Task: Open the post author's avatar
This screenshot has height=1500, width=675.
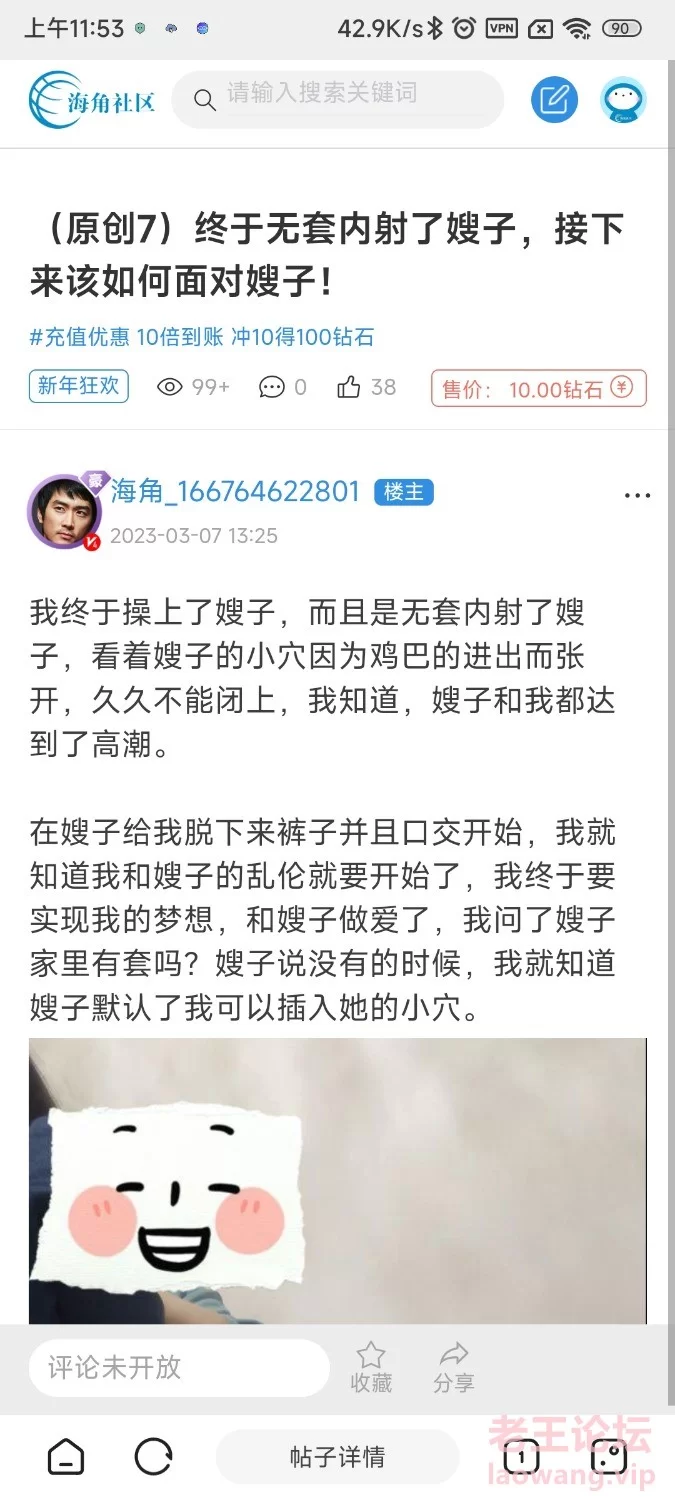Action: pyautogui.click(x=65, y=512)
